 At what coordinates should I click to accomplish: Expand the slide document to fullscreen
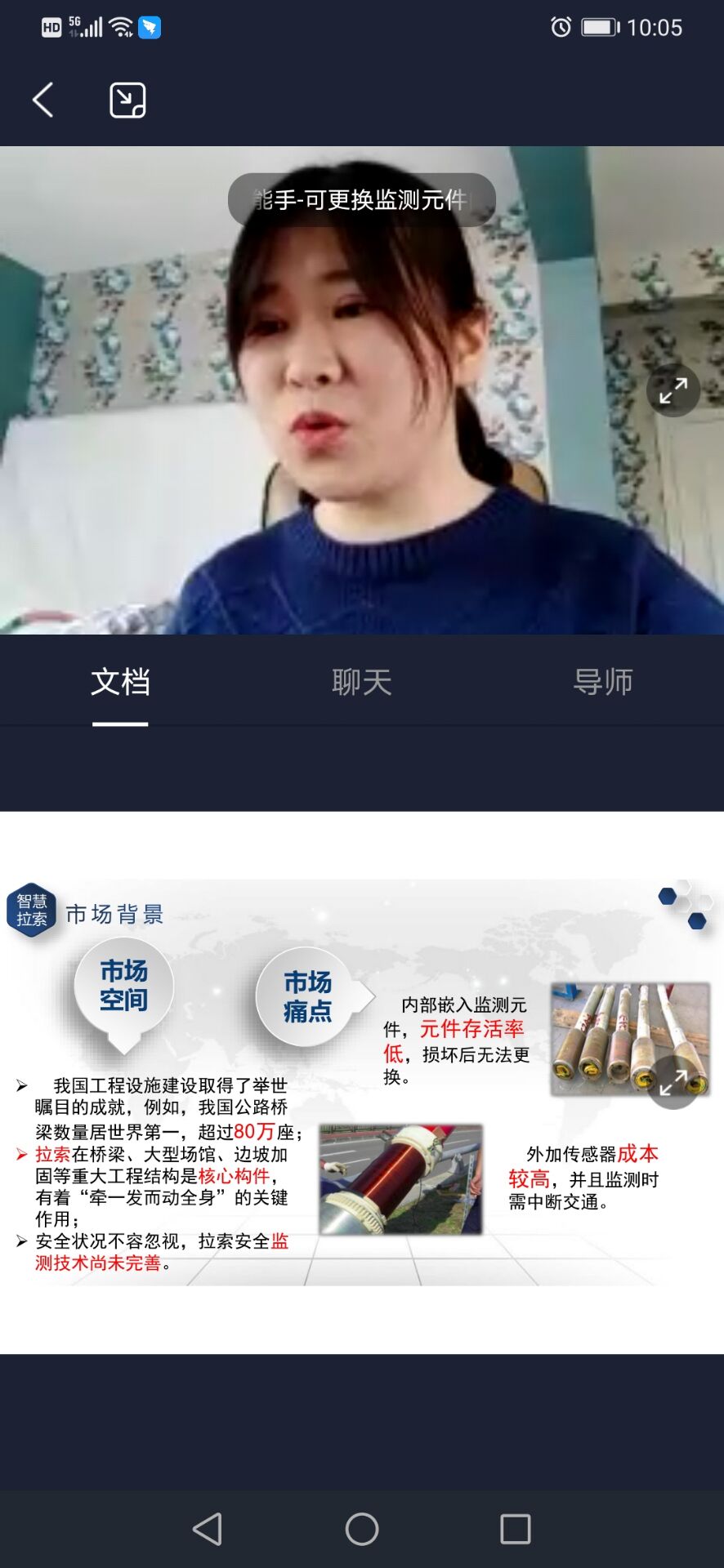673,1082
